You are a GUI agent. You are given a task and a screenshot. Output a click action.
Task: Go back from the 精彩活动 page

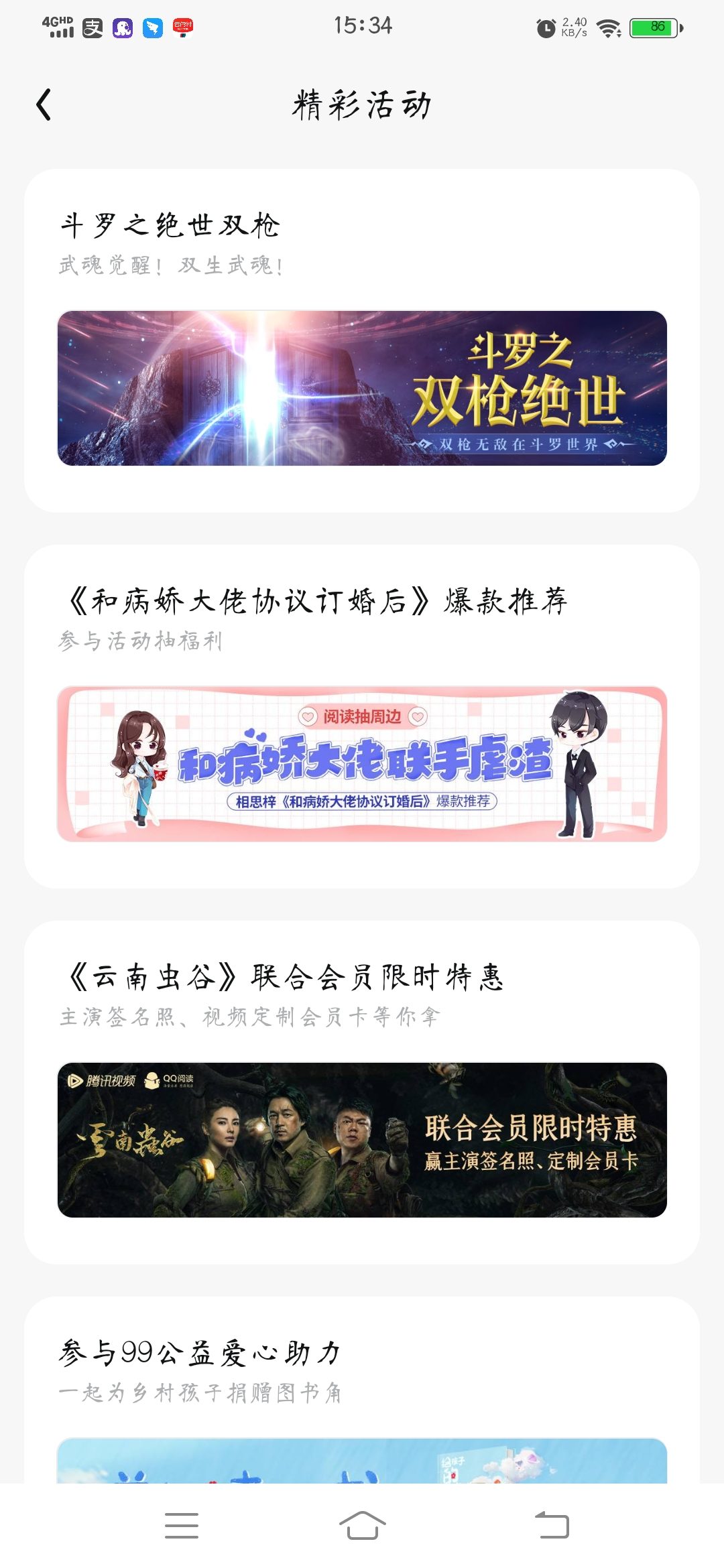coord(44,105)
